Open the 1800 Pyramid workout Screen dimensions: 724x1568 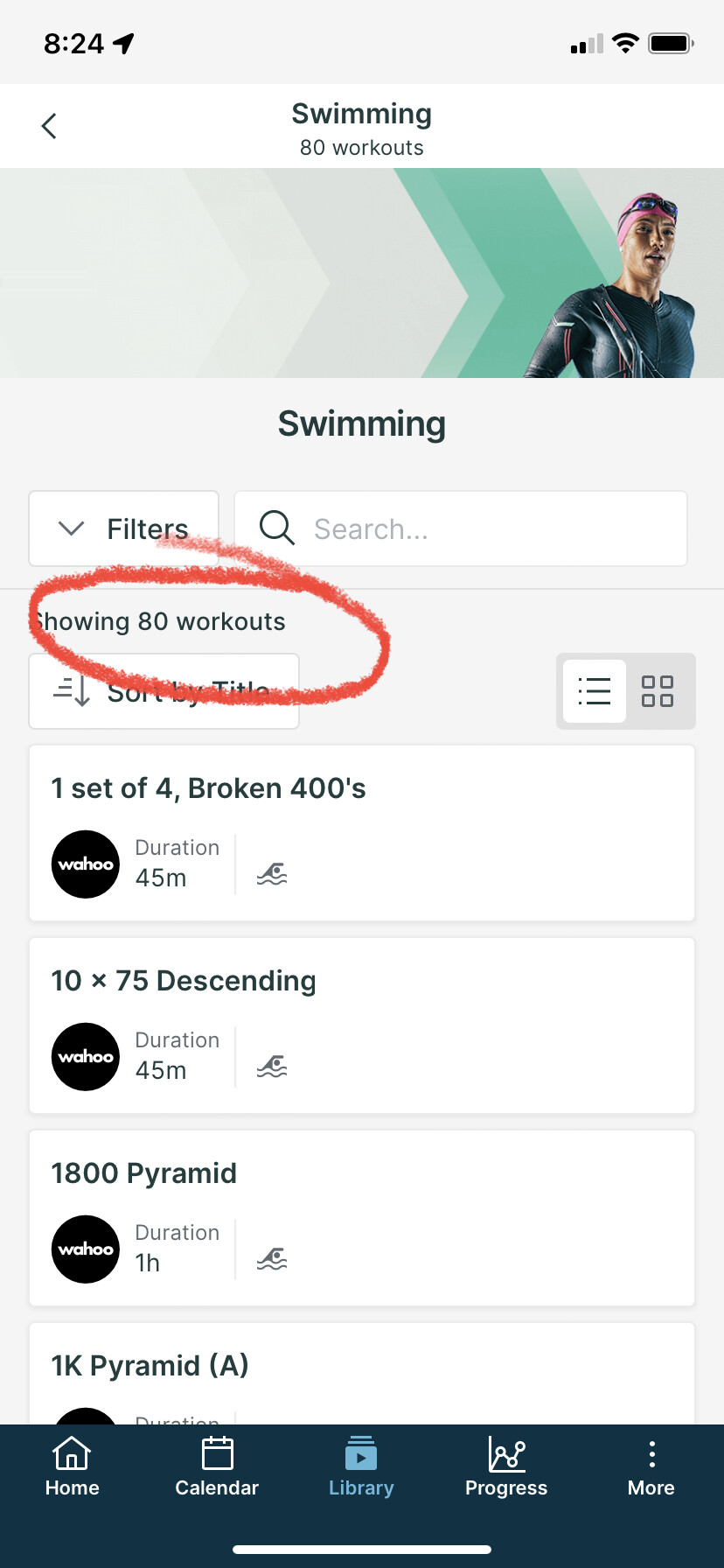[362, 1217]
